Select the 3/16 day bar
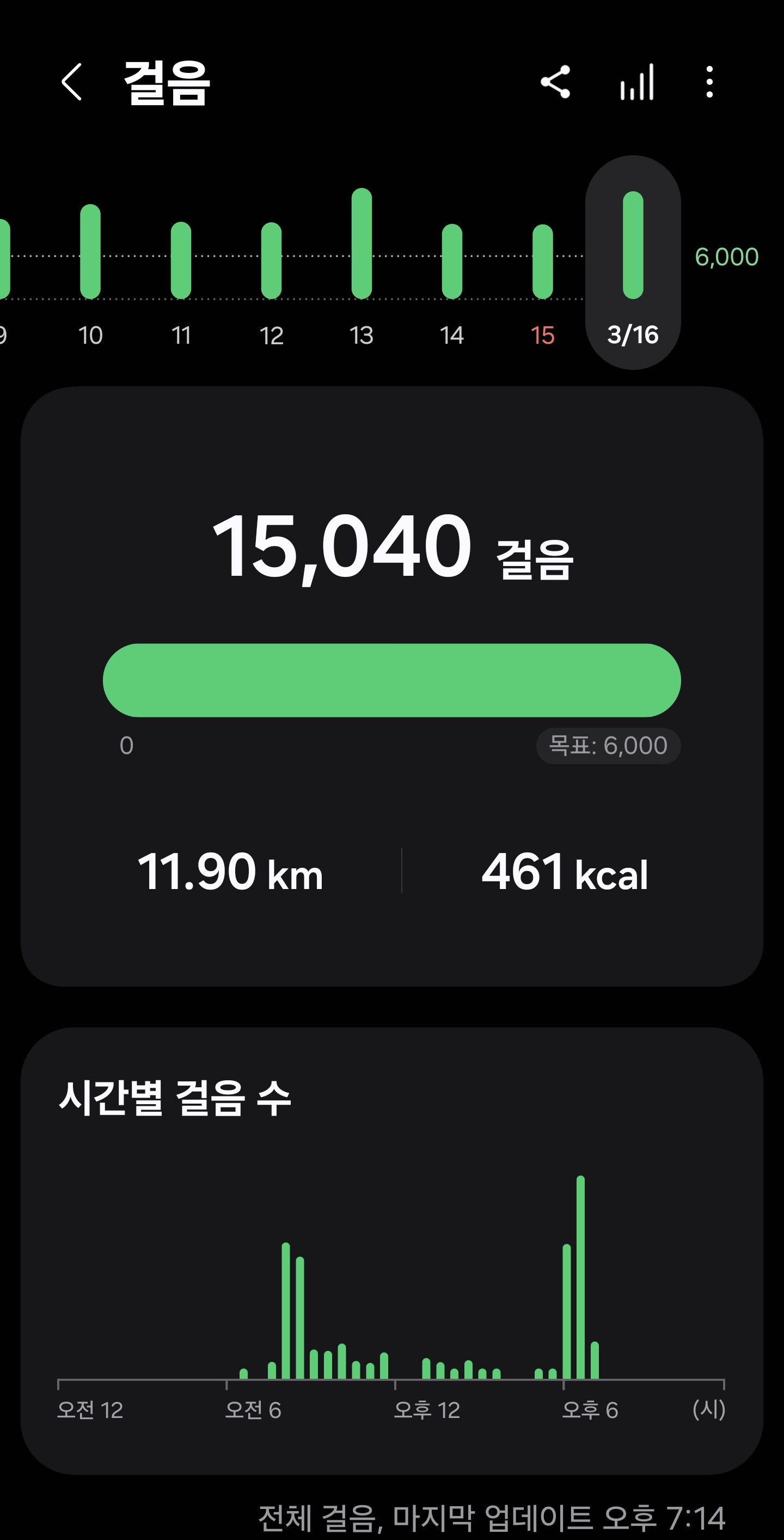 coord(633,262)
